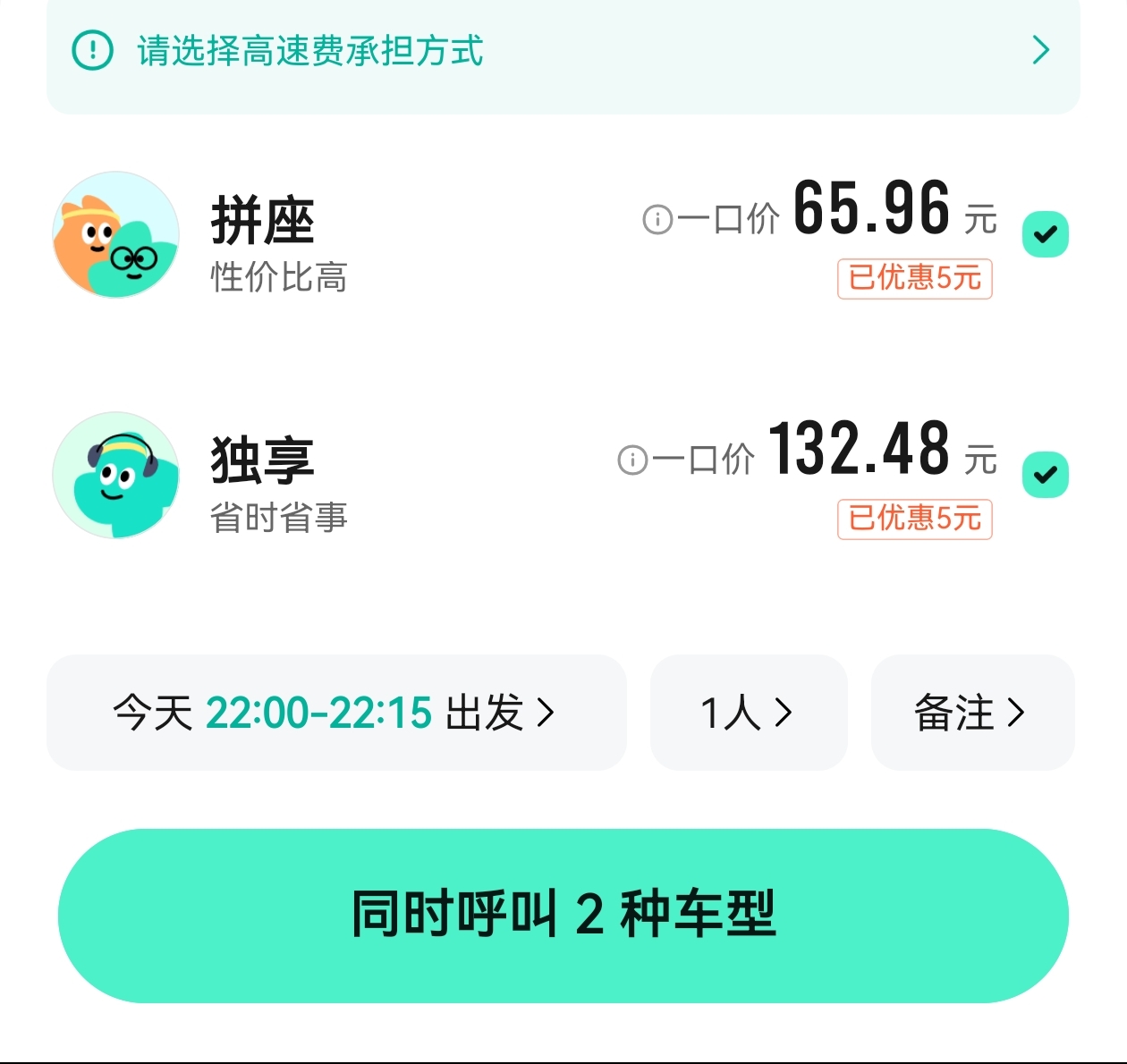Image resolution: width=1127 pixels, height=1064 pixels.
Task: Open the 请选择高速费承担方式 highway fee option
Action: (x=562, y=51)
